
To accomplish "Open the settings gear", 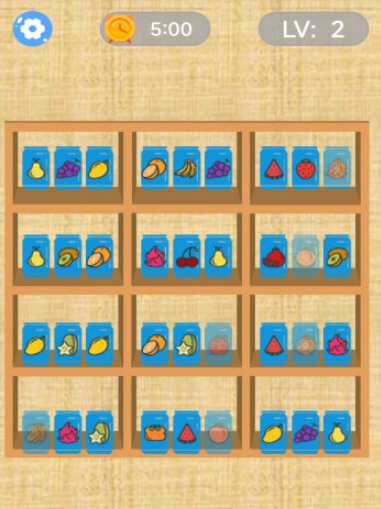I will (33, 29).
